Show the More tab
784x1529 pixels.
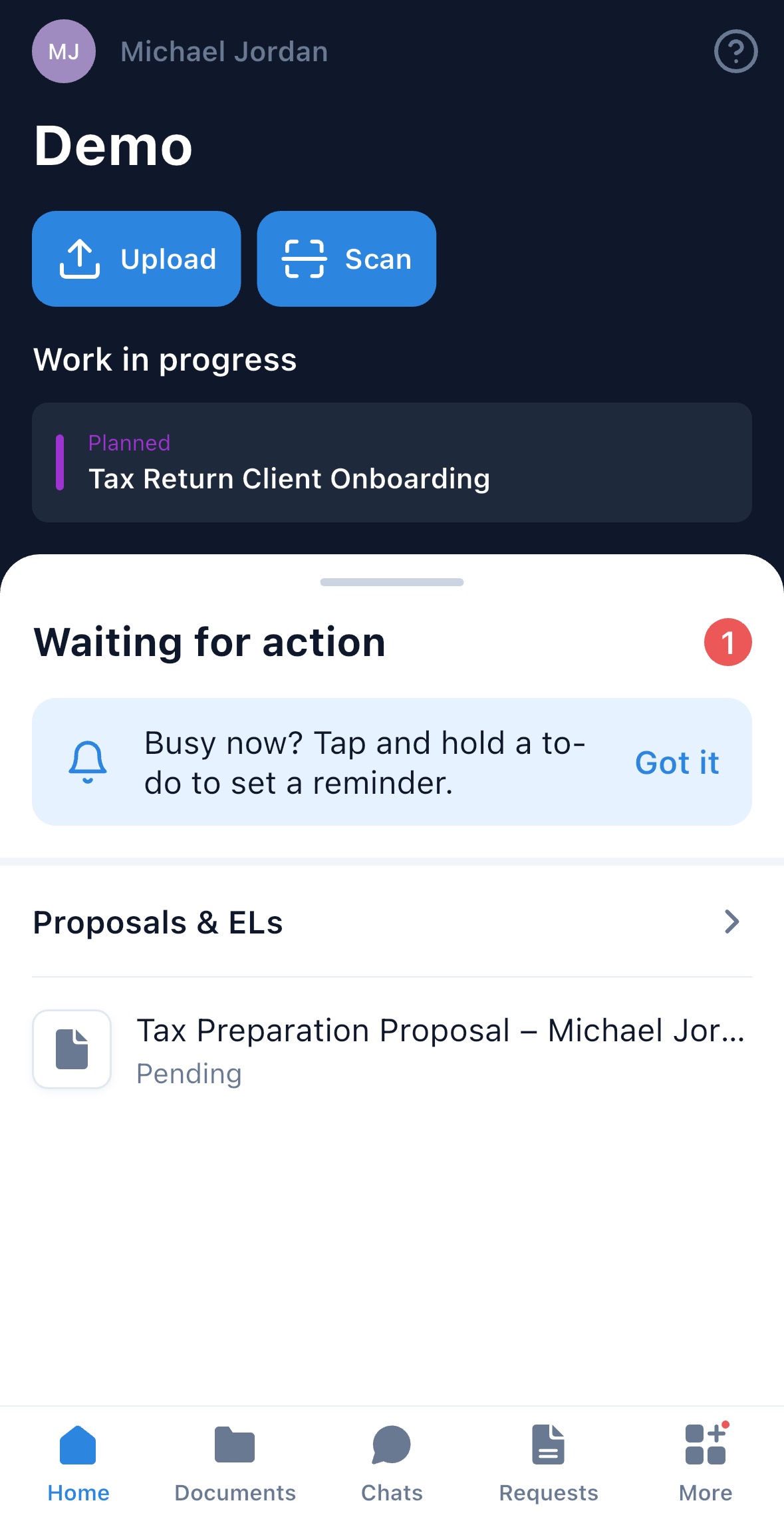pos(705,1462)
